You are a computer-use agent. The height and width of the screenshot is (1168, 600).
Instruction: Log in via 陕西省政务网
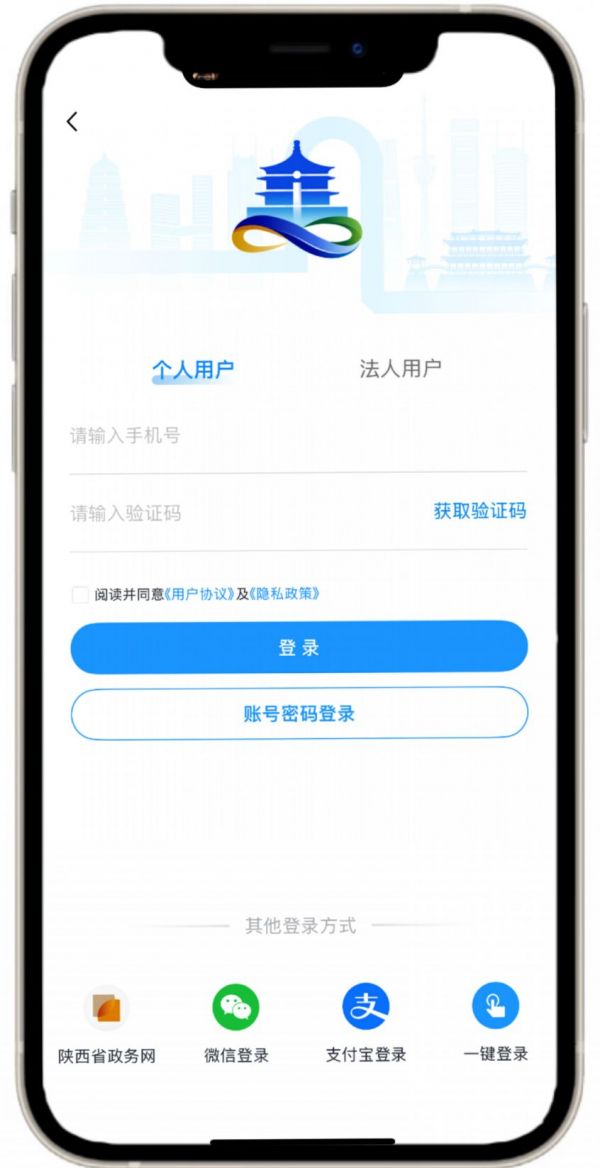coord(106,1008)
